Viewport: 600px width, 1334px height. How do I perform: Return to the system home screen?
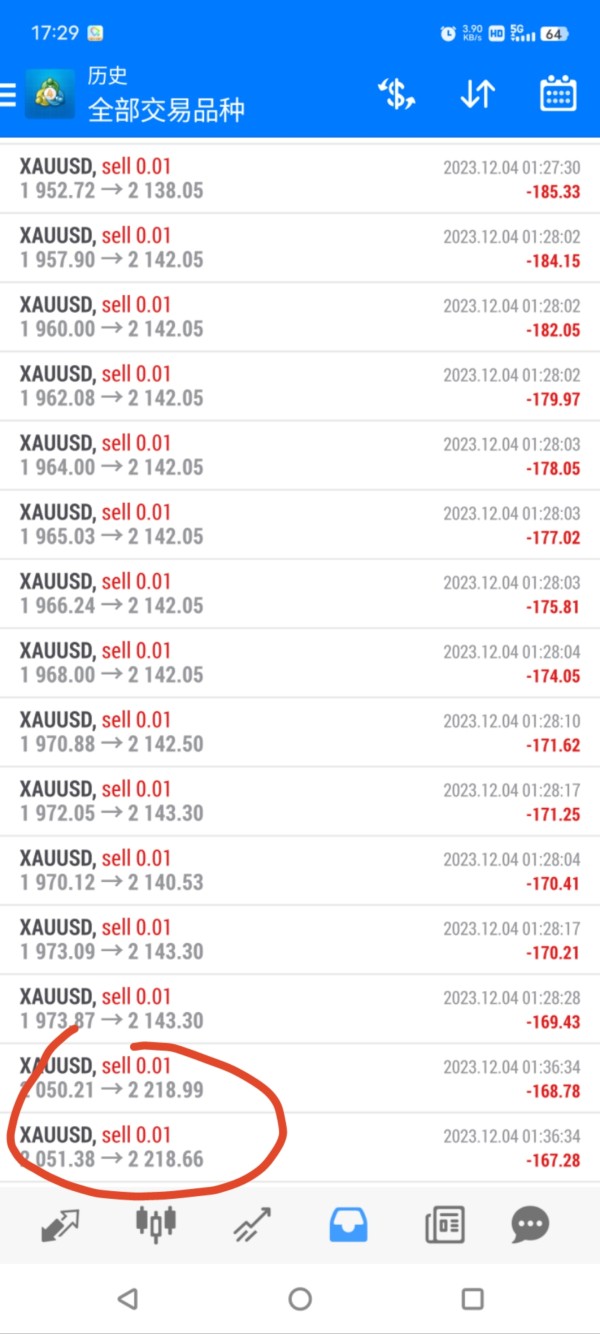coord(300,1298)
